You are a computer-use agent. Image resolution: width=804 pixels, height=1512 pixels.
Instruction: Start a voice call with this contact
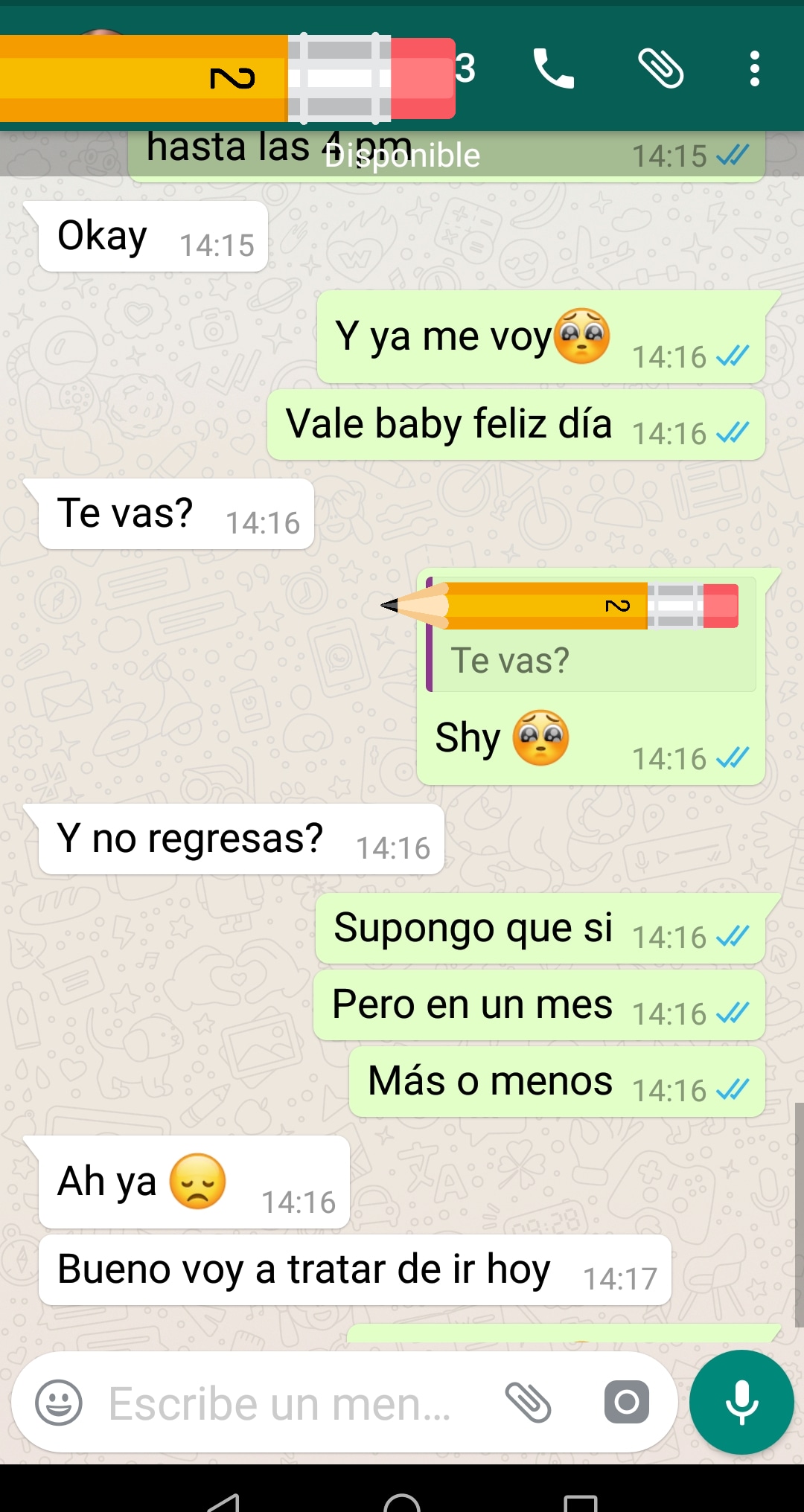point(554,68)
